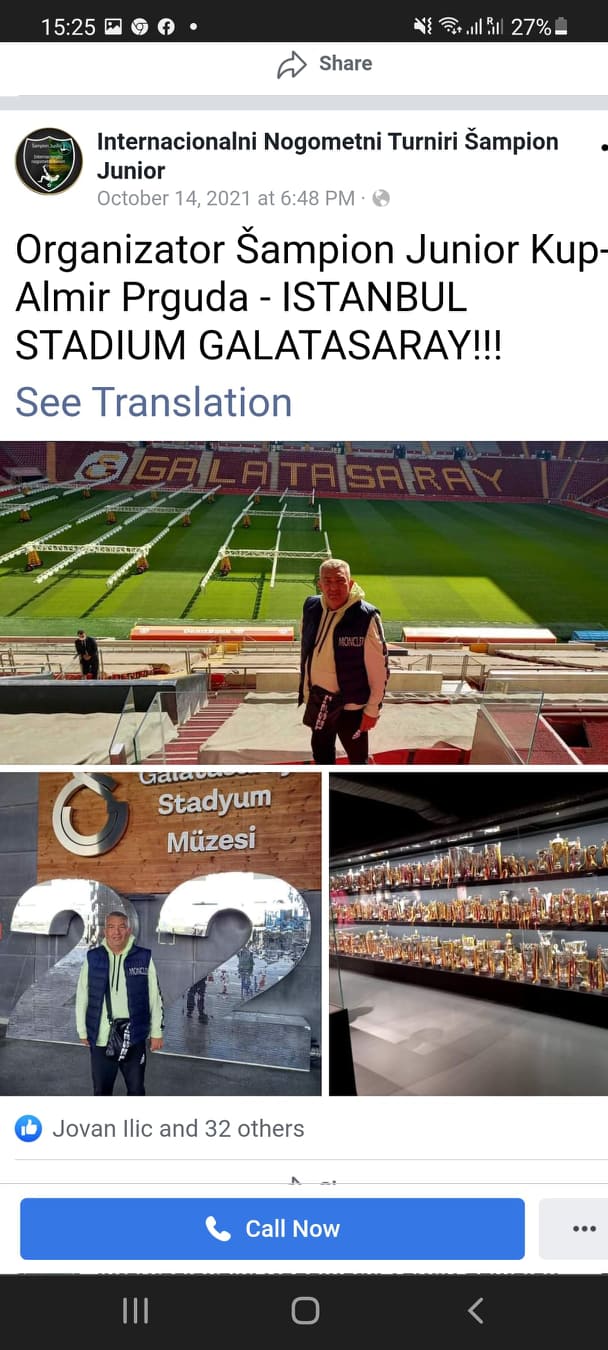Tap See Translation link
The height and width of the screenshot is (1350, 608).
pyautogui.click(x=153, y=402)
